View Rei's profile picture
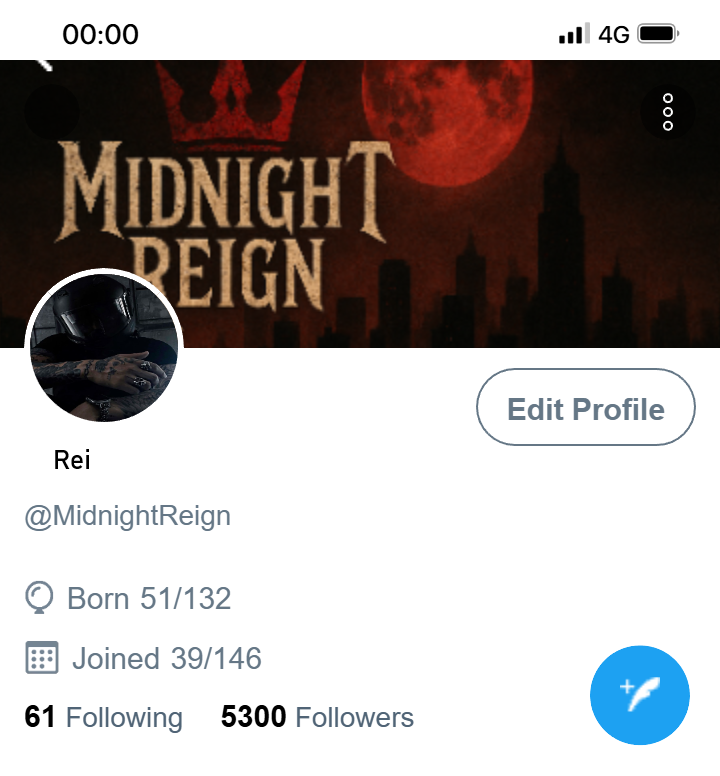The width and height of the screenshot is (720, 776). pyautogui.click(x=104, y=347)
